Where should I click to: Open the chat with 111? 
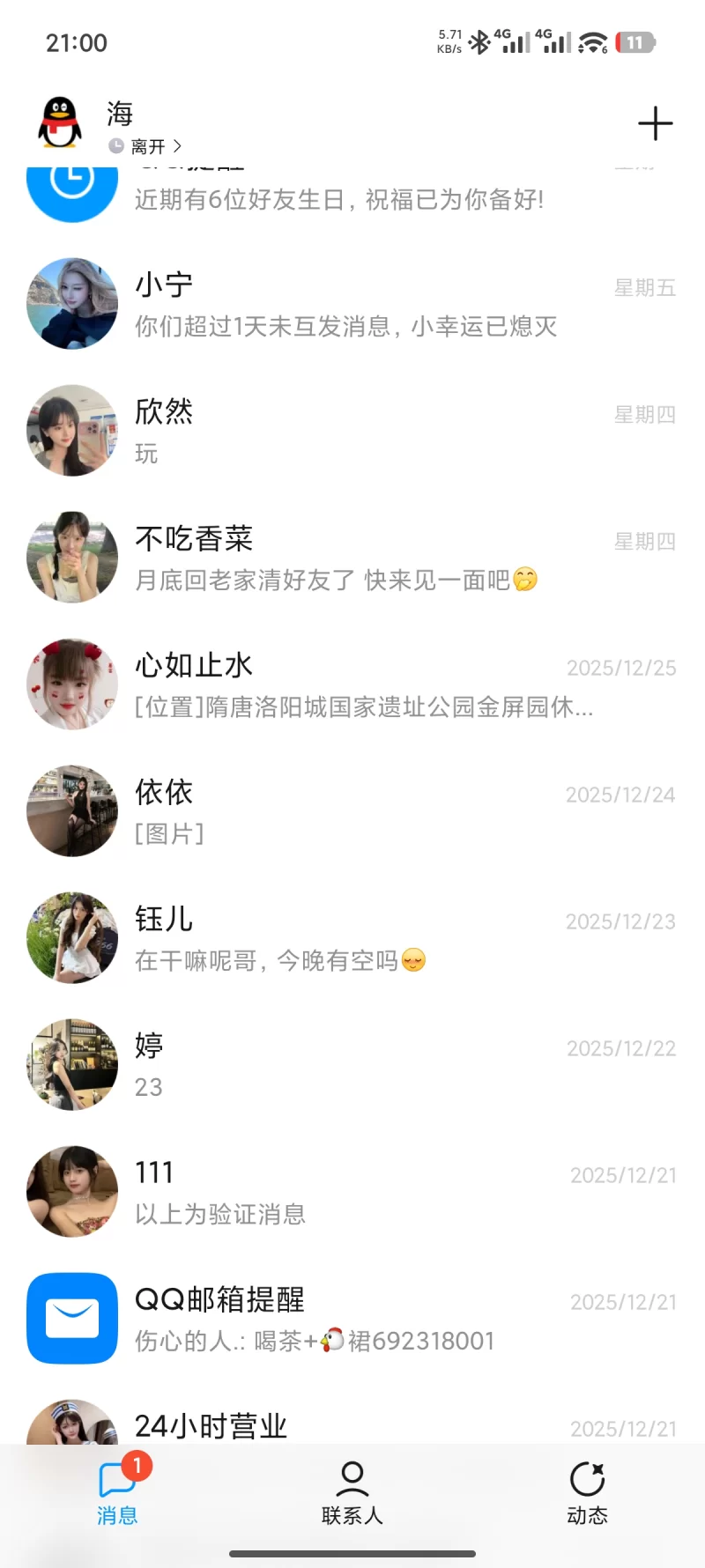pos(352,1193)
